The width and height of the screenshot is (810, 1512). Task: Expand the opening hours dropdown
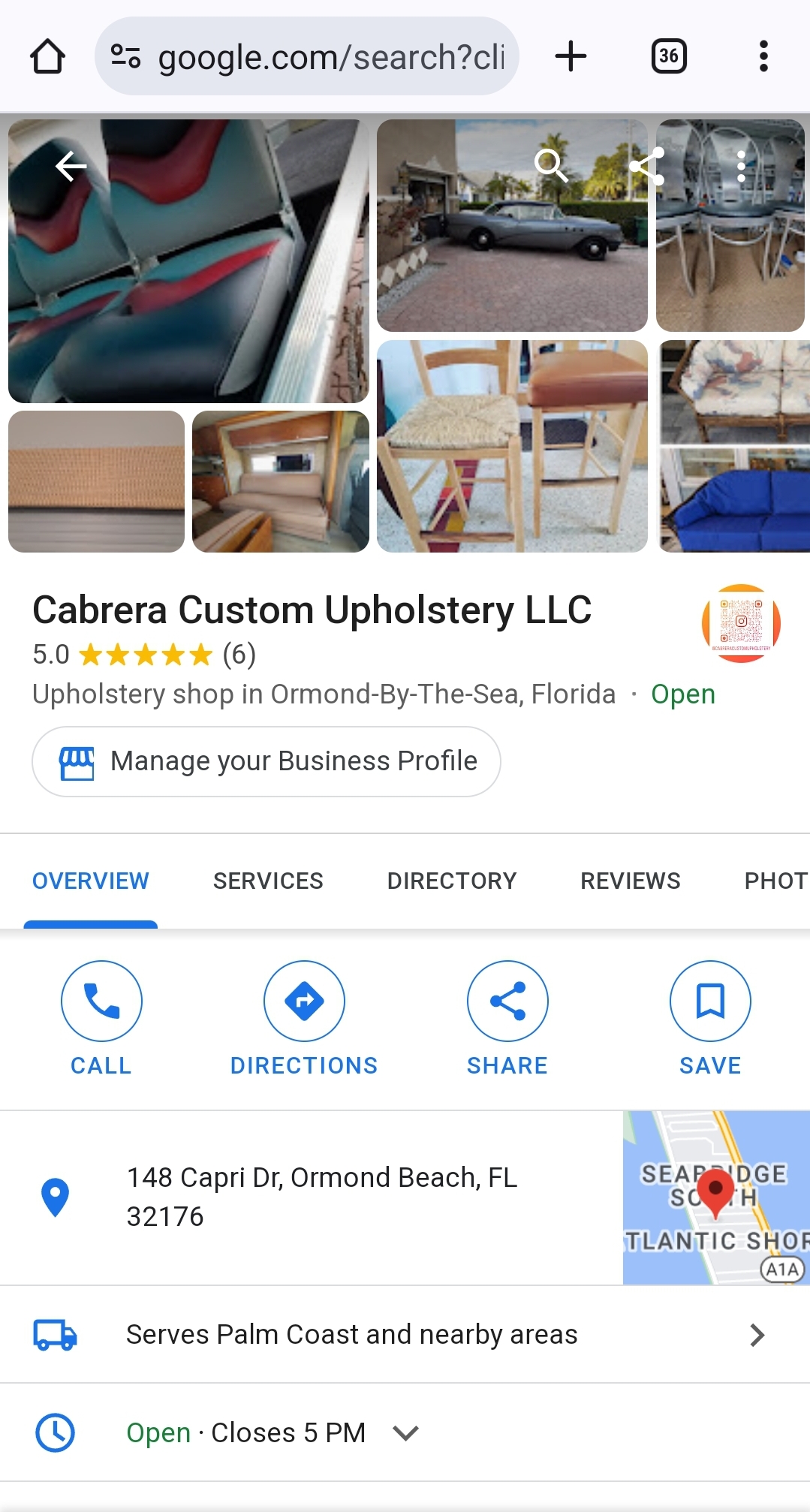coord(405,1433)
